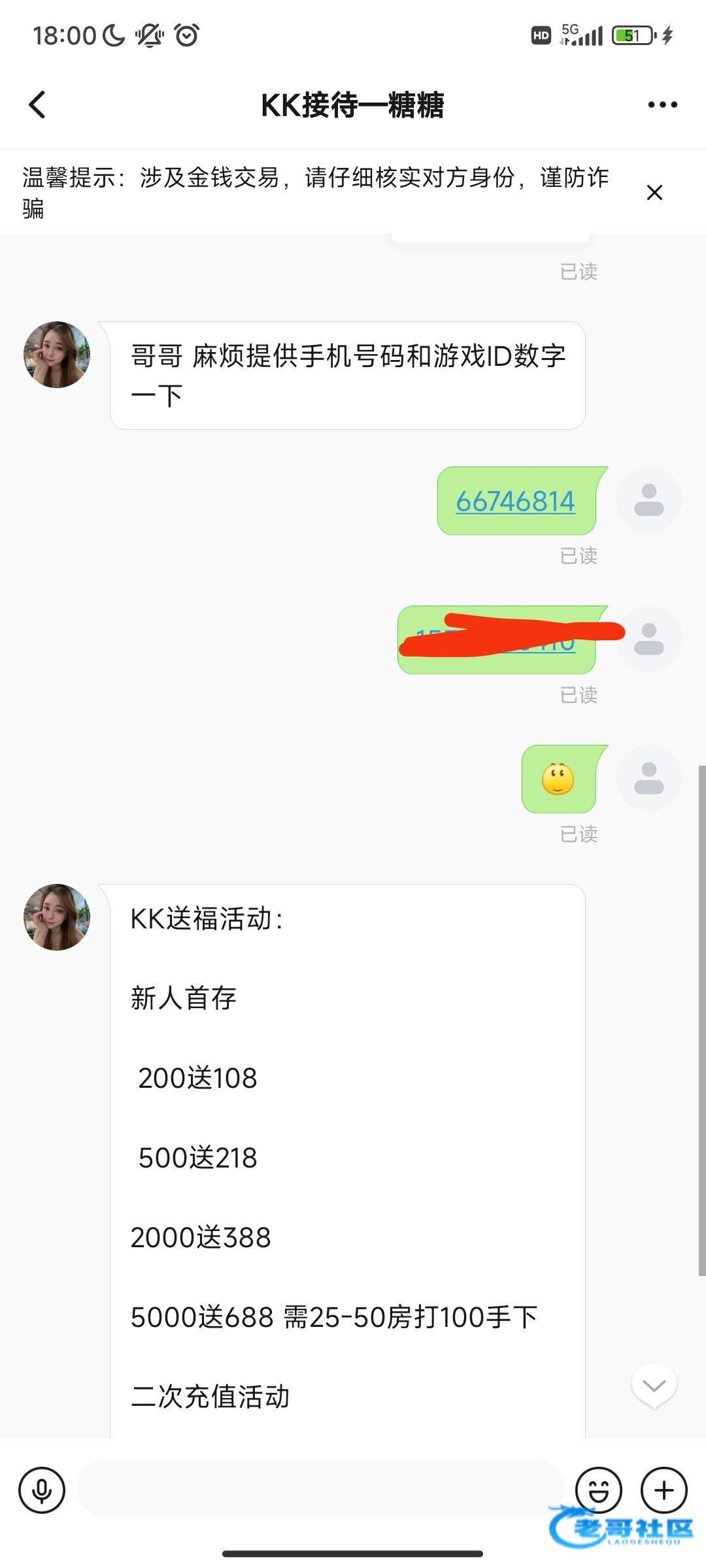
Task: Focus the message text field
Action: (320, 1488)
